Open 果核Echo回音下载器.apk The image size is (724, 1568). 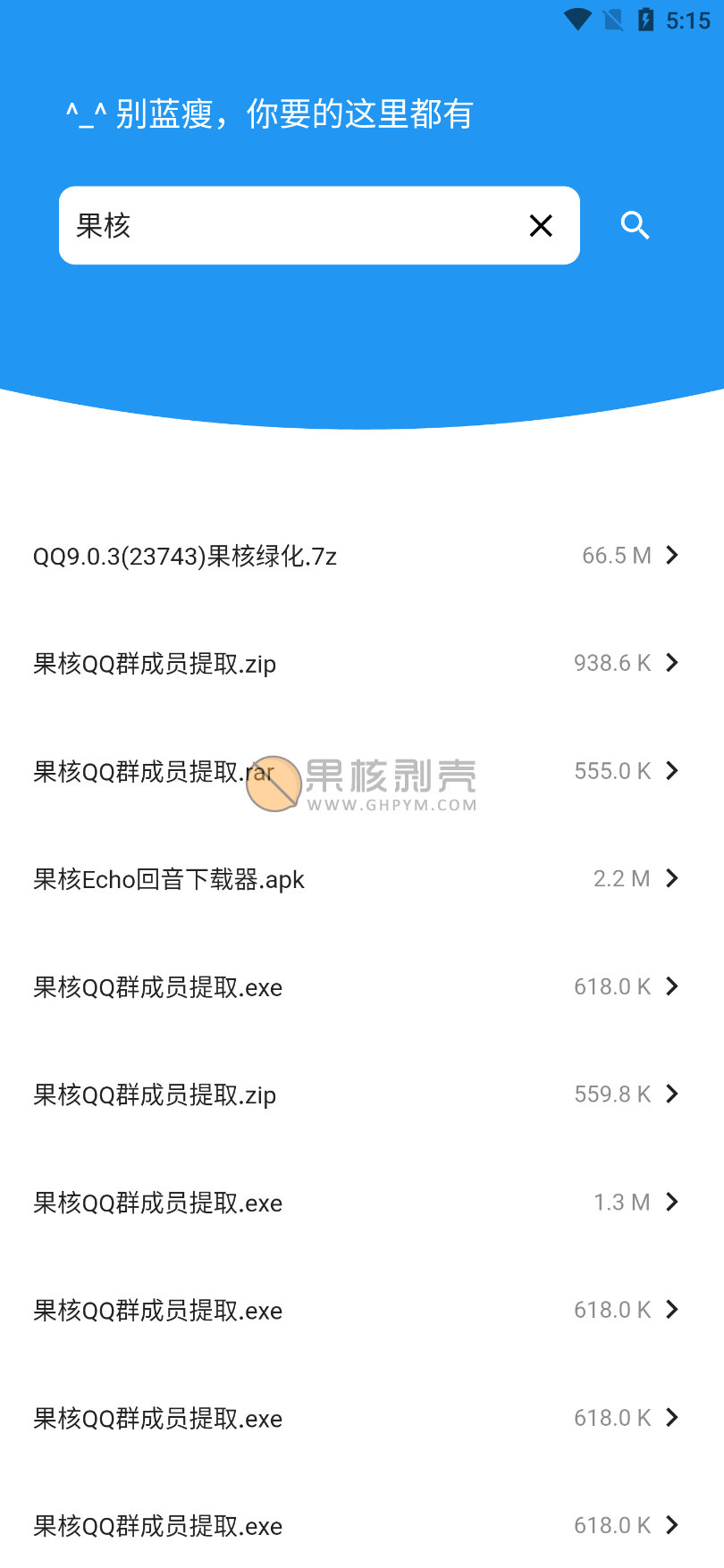358,879
